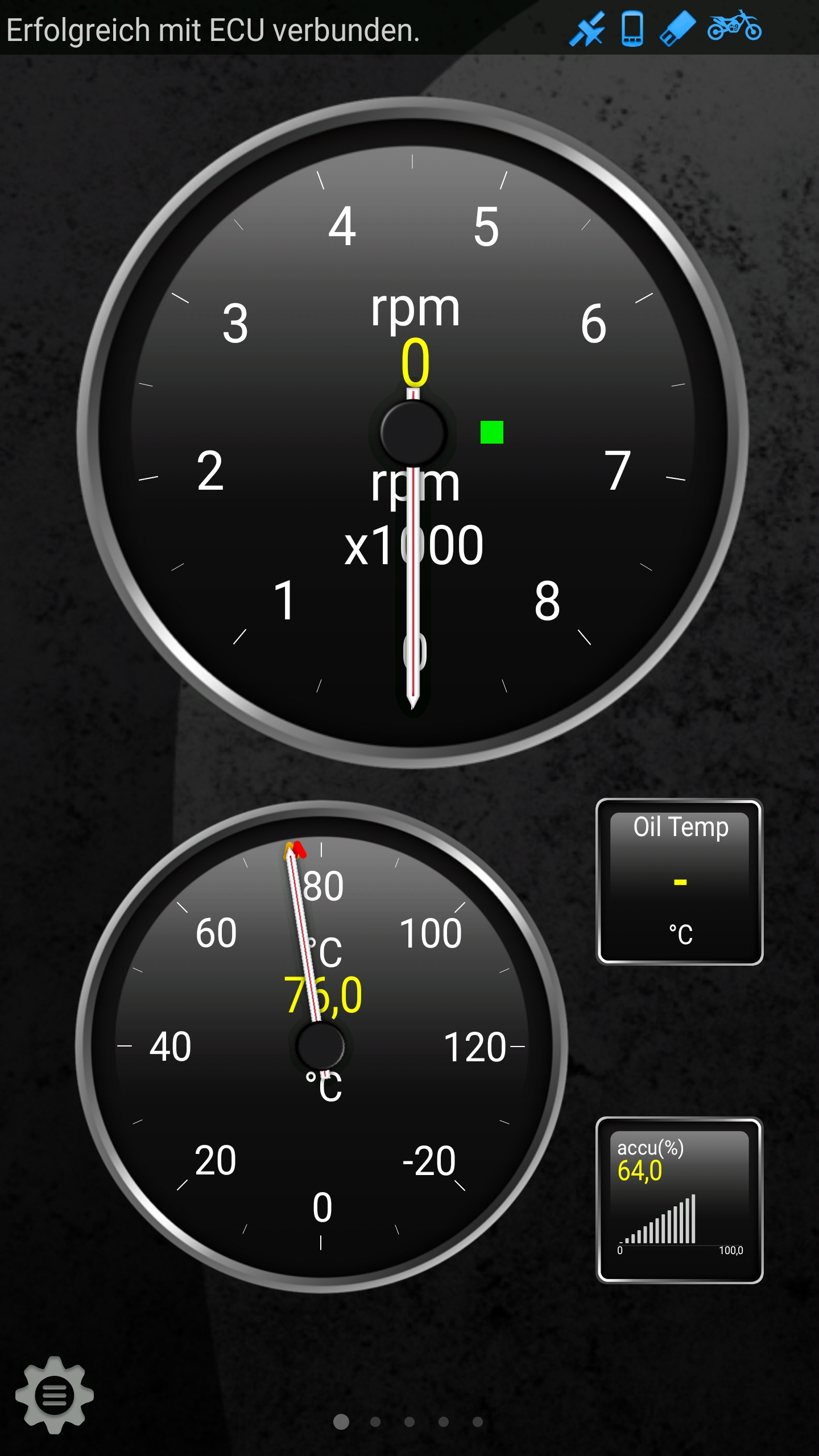This screenshot has width=819, height=1456.
Task: Select the coolant temperature gauge
Action: pyautogui.click(x=321, y=1045)
